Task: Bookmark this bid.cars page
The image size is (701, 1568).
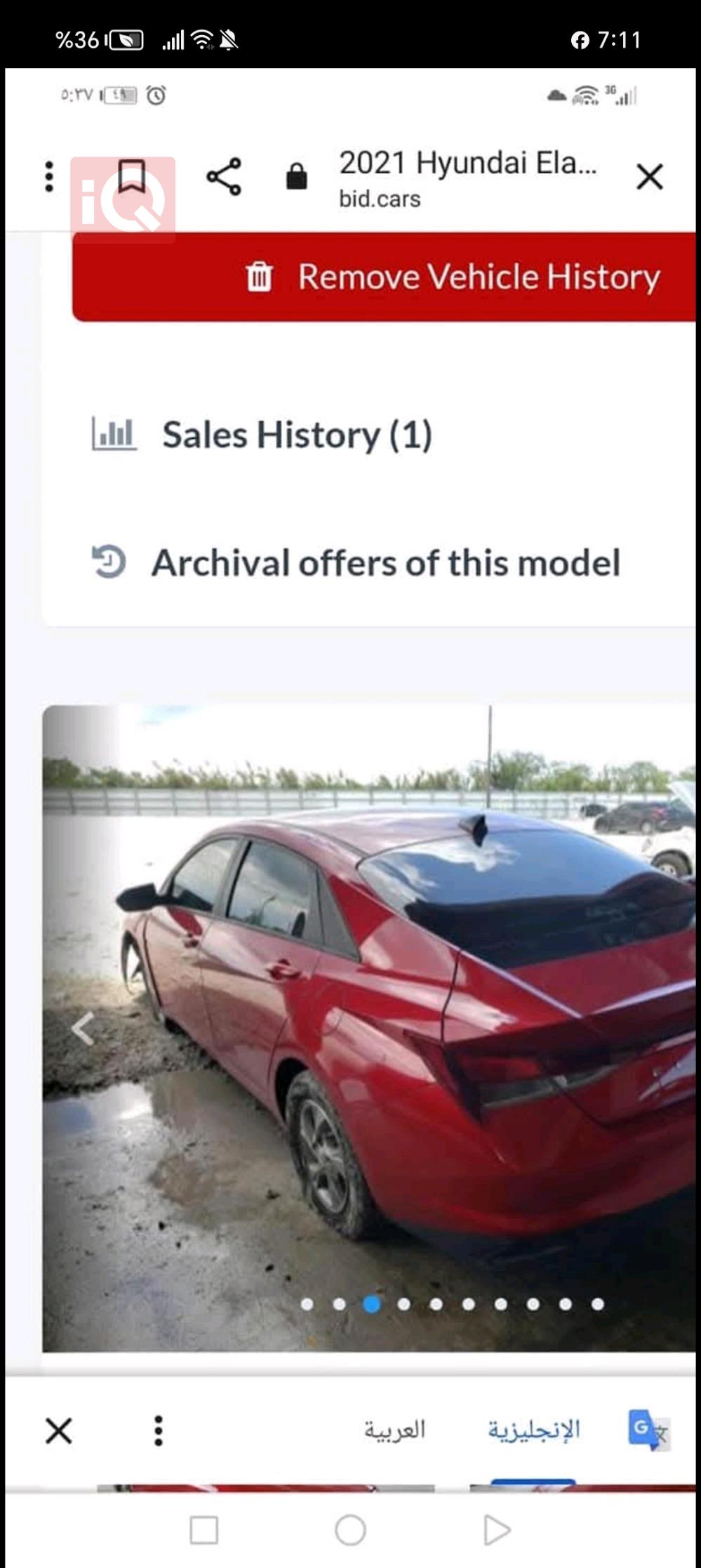Action: (131, 176)
